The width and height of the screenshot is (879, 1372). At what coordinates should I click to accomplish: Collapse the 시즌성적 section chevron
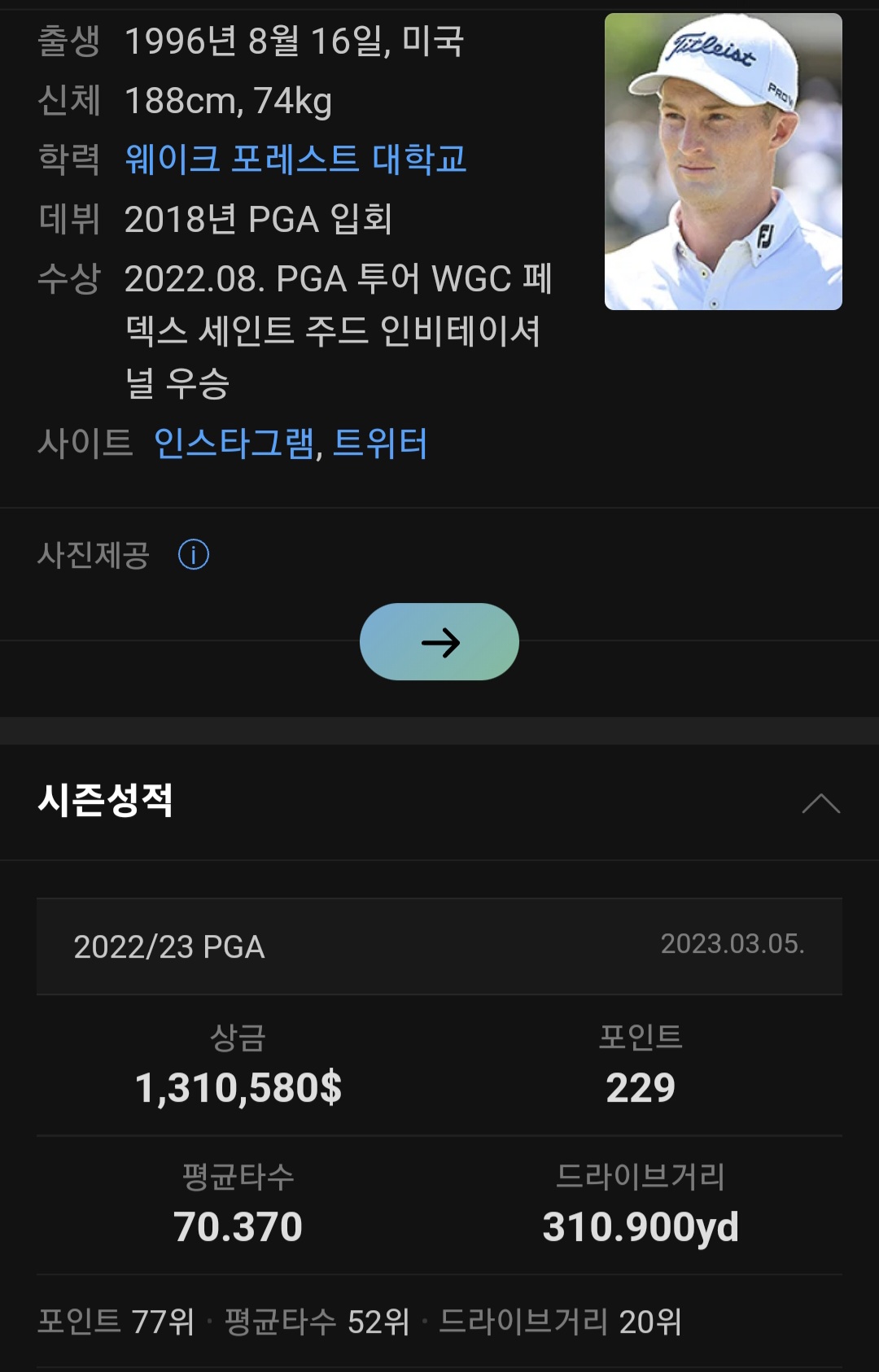point(822,804)
